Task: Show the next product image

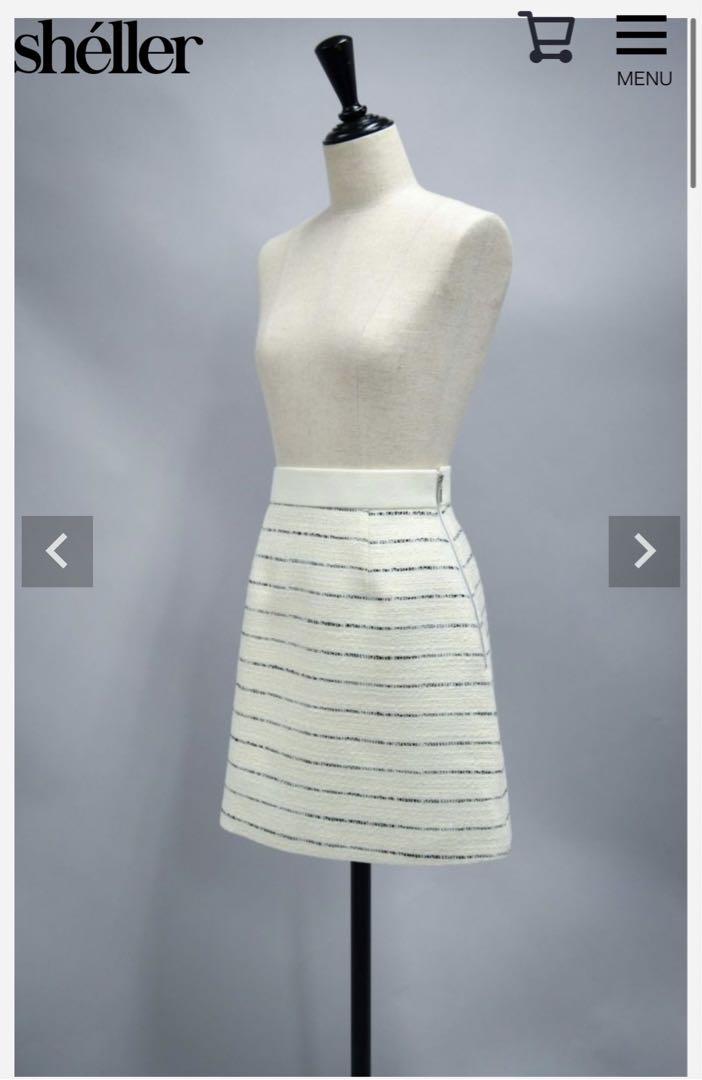Action: tap(644, 551)
